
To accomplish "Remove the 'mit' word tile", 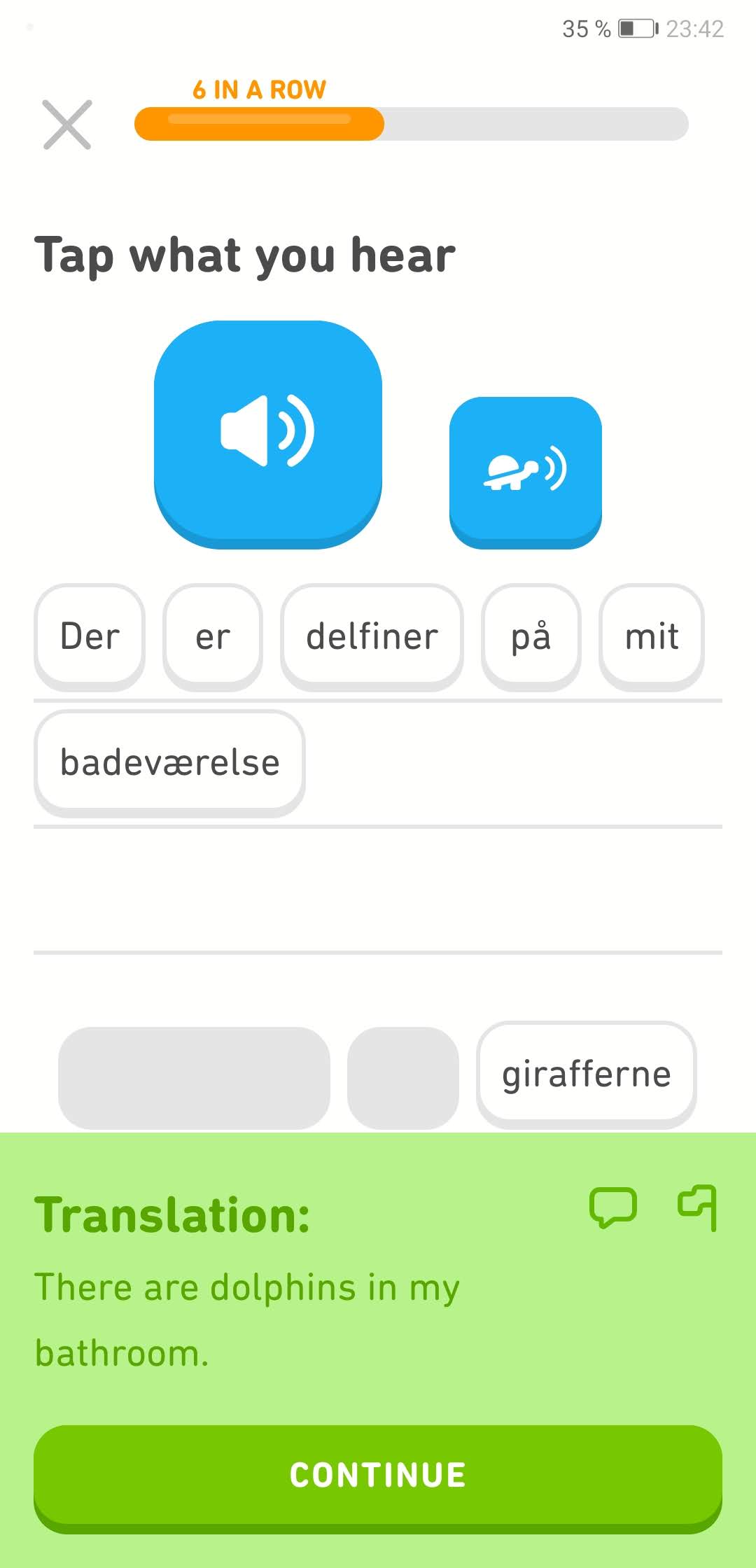I will pos(652,637).
